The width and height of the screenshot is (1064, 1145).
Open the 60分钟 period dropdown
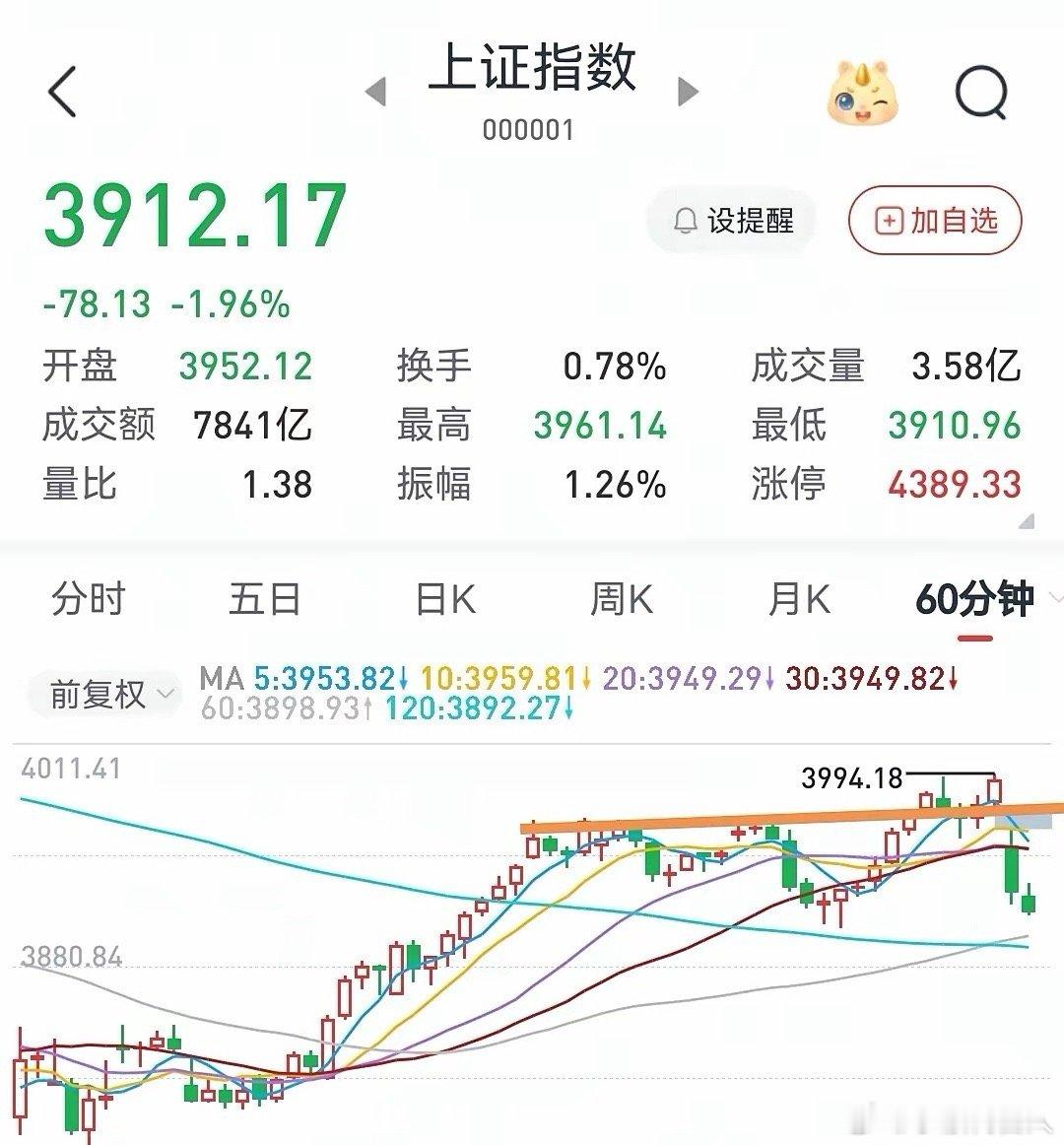tap(987, 599)
